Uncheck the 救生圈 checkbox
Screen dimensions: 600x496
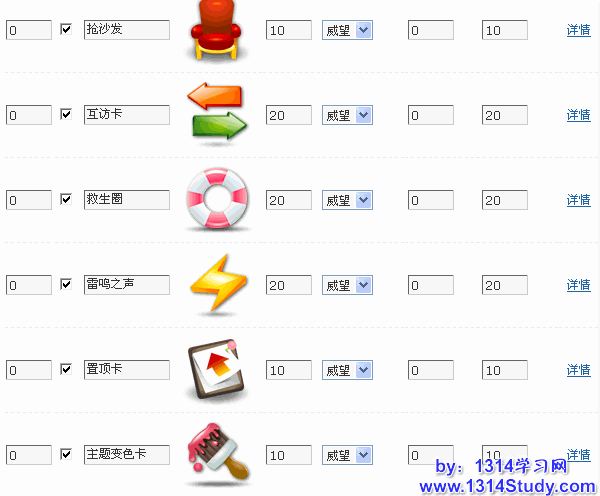point(66,199)
